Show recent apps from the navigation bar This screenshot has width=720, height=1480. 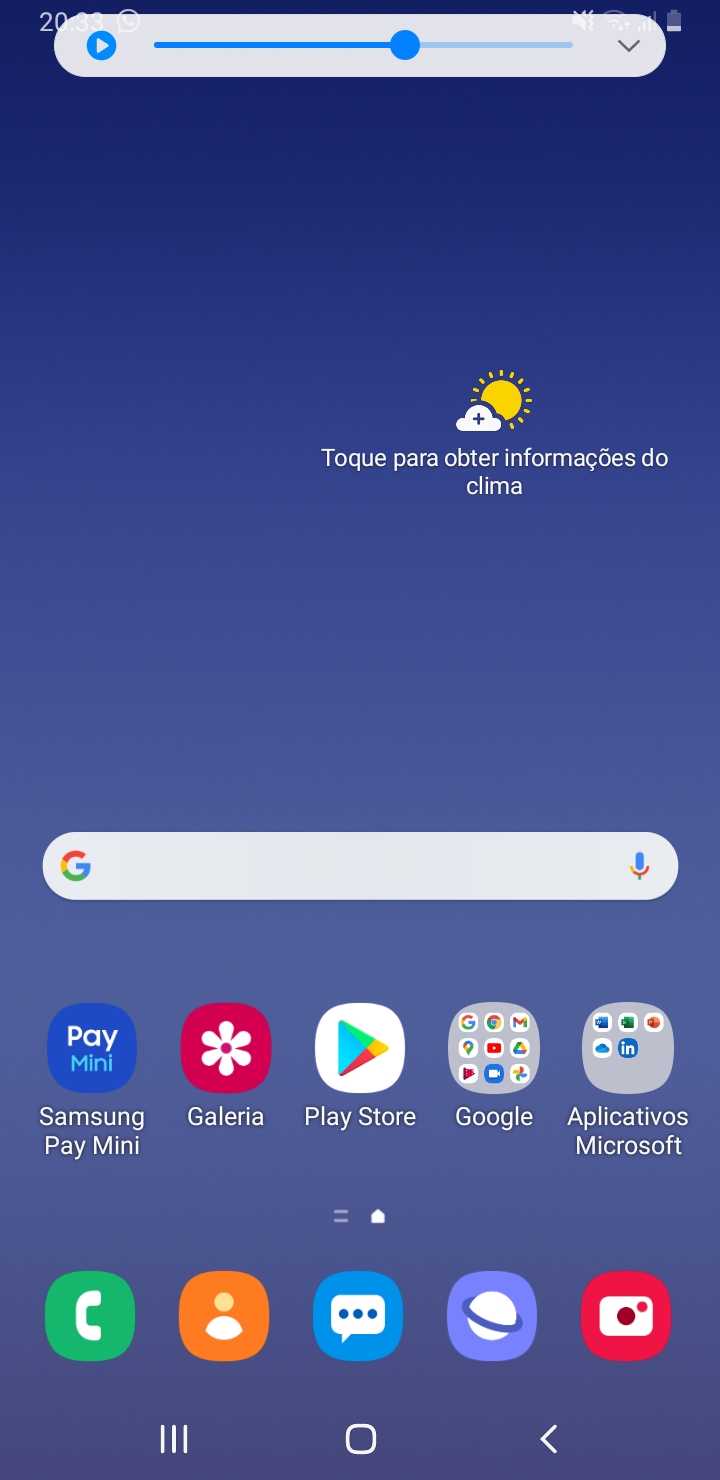pyautogui.click(x=174, y=1439)
